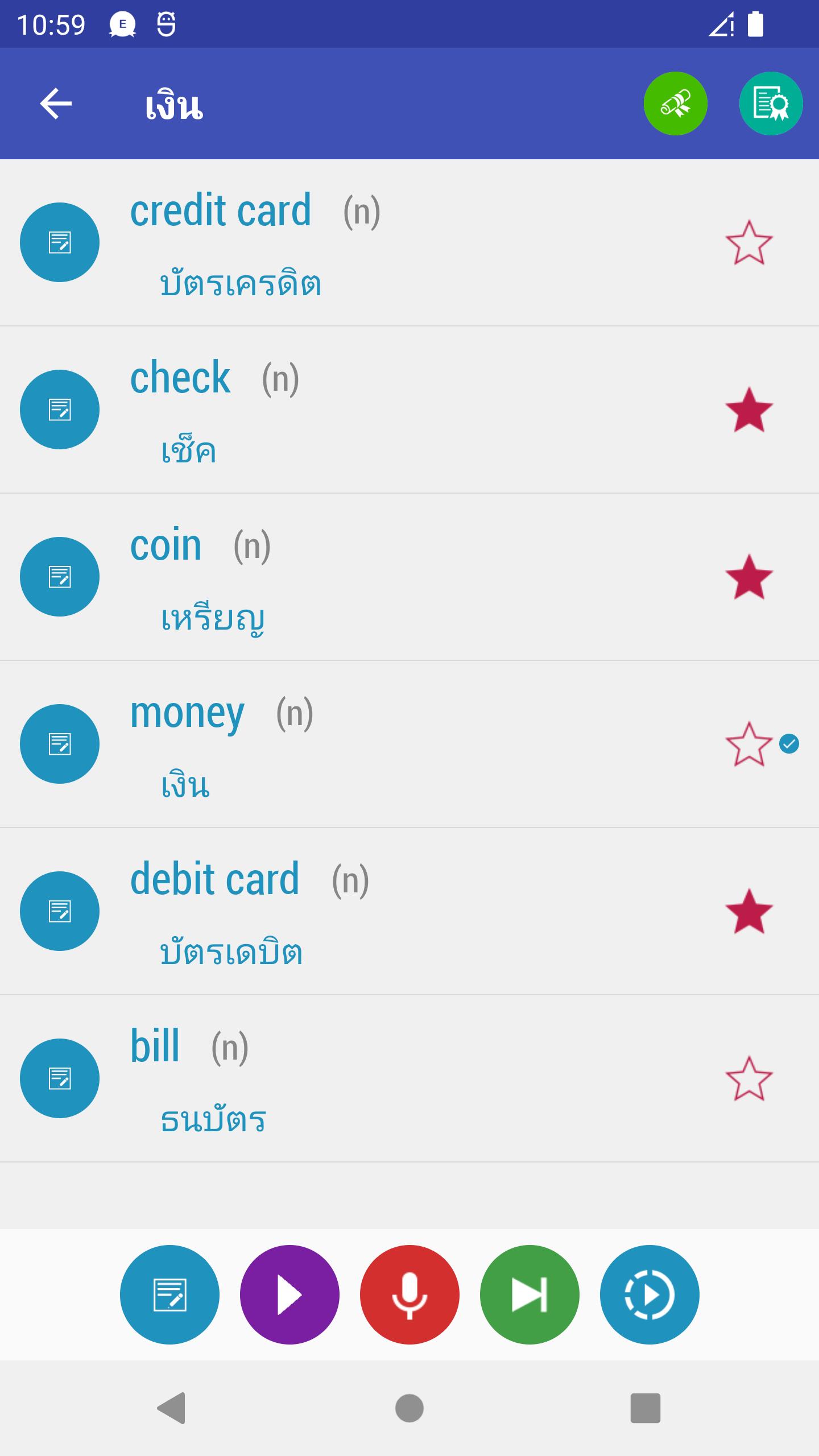The width and height of the screenshot is (819, 1456).
Task: Go to the system home screen
Action: 409,1408
